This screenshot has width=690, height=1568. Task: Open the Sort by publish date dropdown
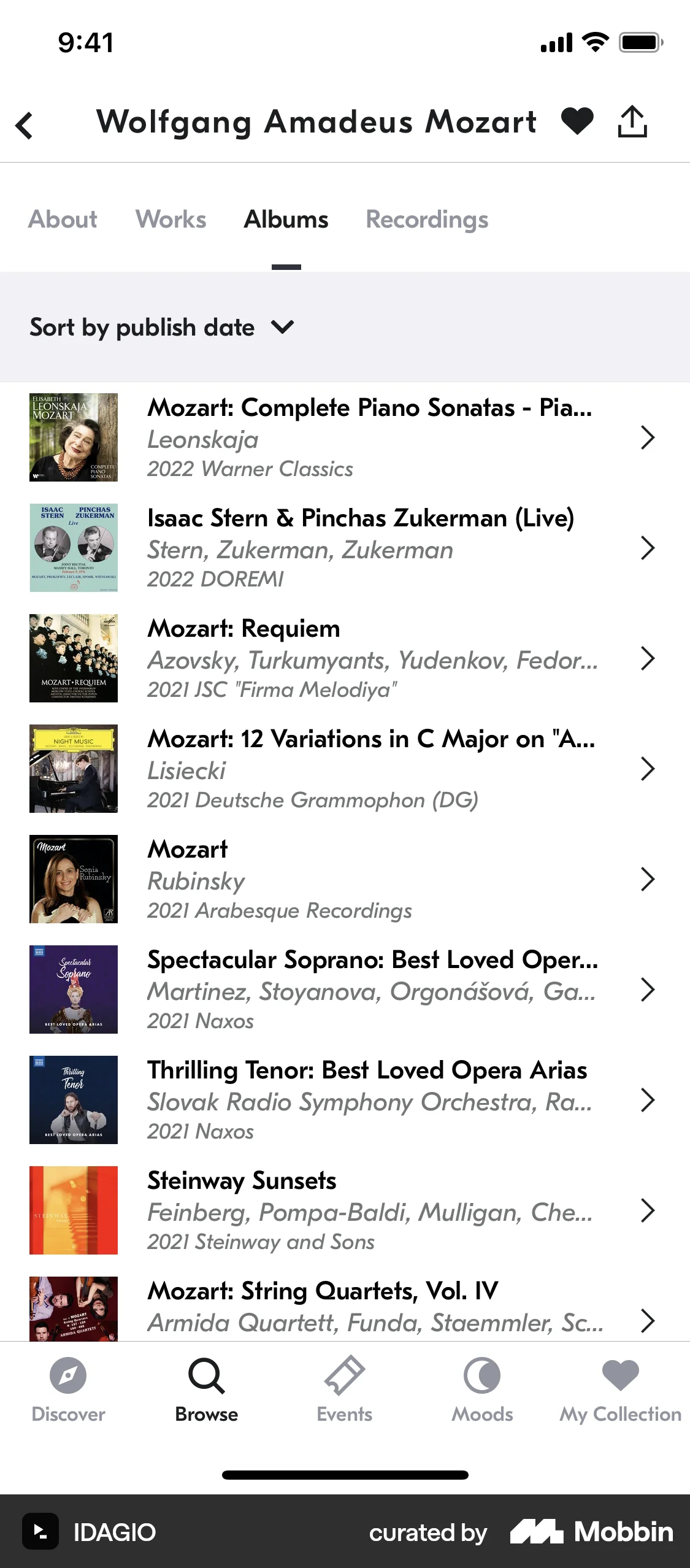click(161, 327)
